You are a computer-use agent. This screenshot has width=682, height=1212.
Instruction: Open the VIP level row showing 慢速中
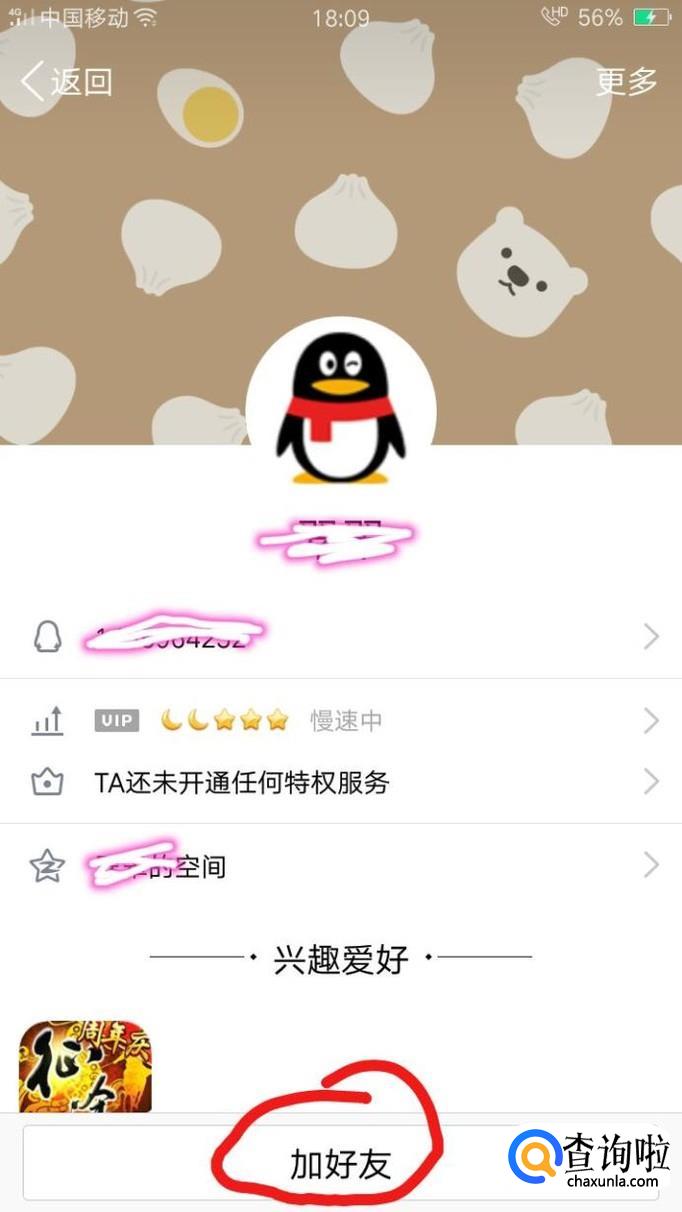[x=341, y=720]
